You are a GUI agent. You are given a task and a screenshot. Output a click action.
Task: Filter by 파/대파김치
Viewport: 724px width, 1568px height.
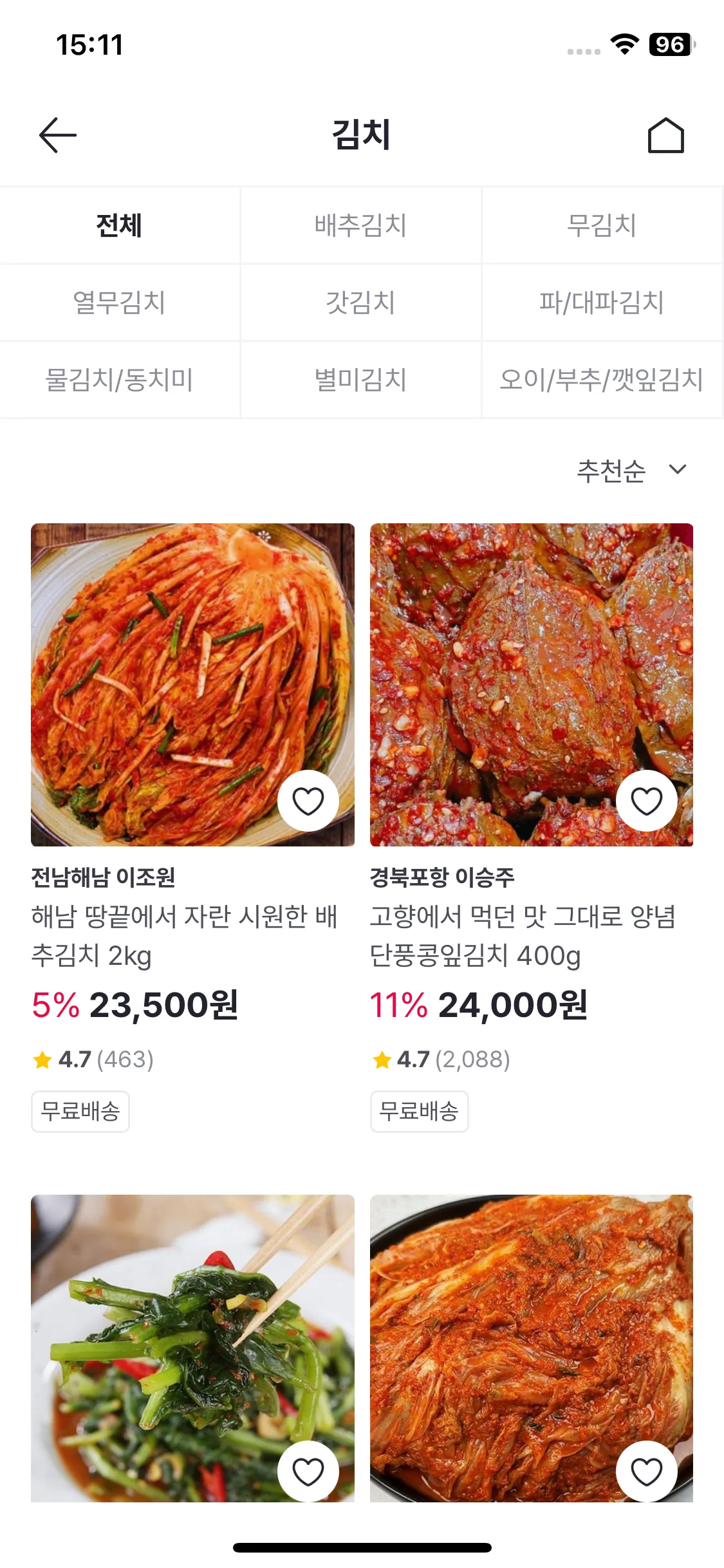click(x=602, y=303)
